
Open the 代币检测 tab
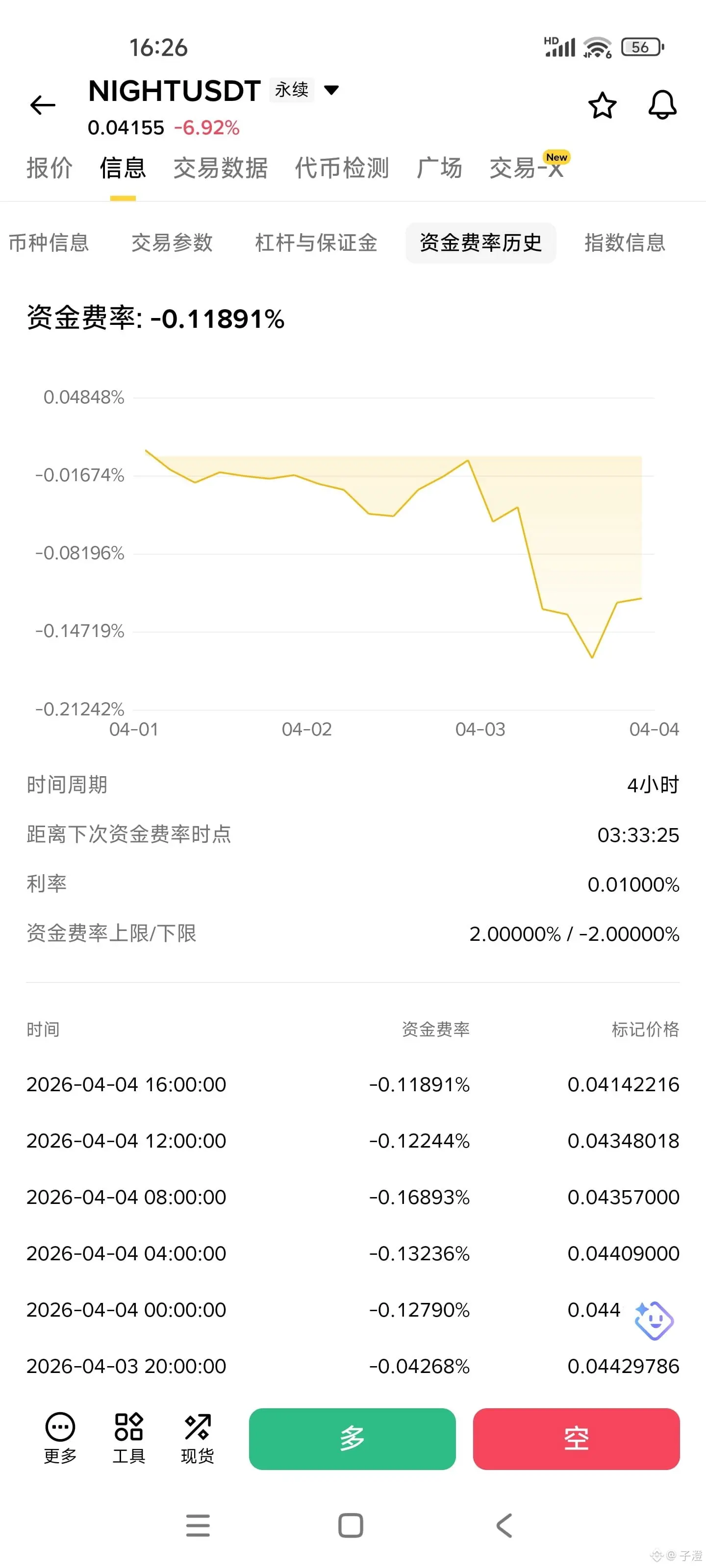click(x=342, y=168)
